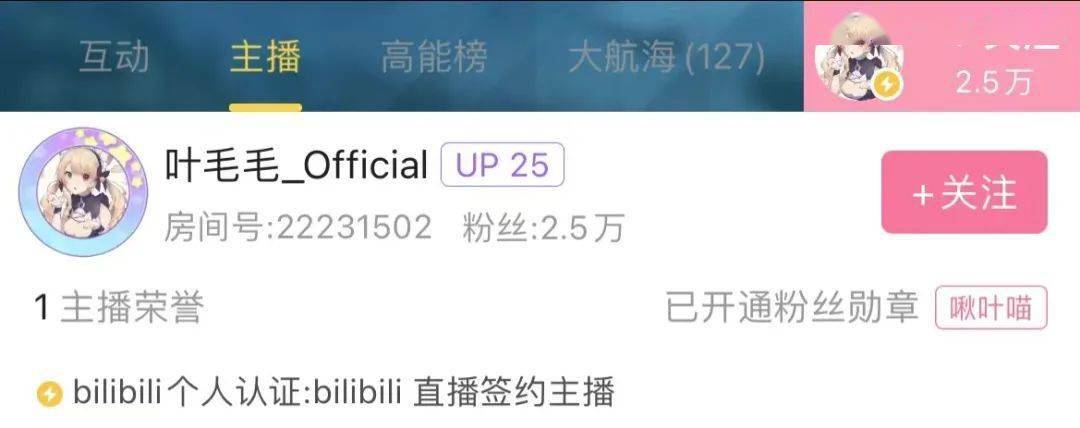Open the streamer card in the pink header
This screenshot has width=1080, height=428.
click(941, 56)
